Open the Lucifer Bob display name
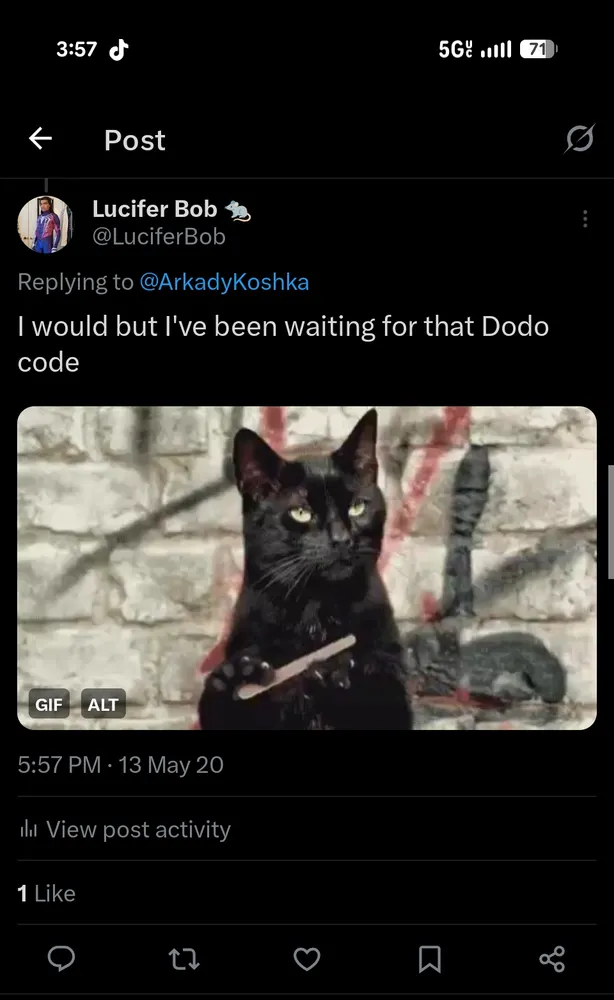Screen dimensions: 614x1000 (155, 209)
